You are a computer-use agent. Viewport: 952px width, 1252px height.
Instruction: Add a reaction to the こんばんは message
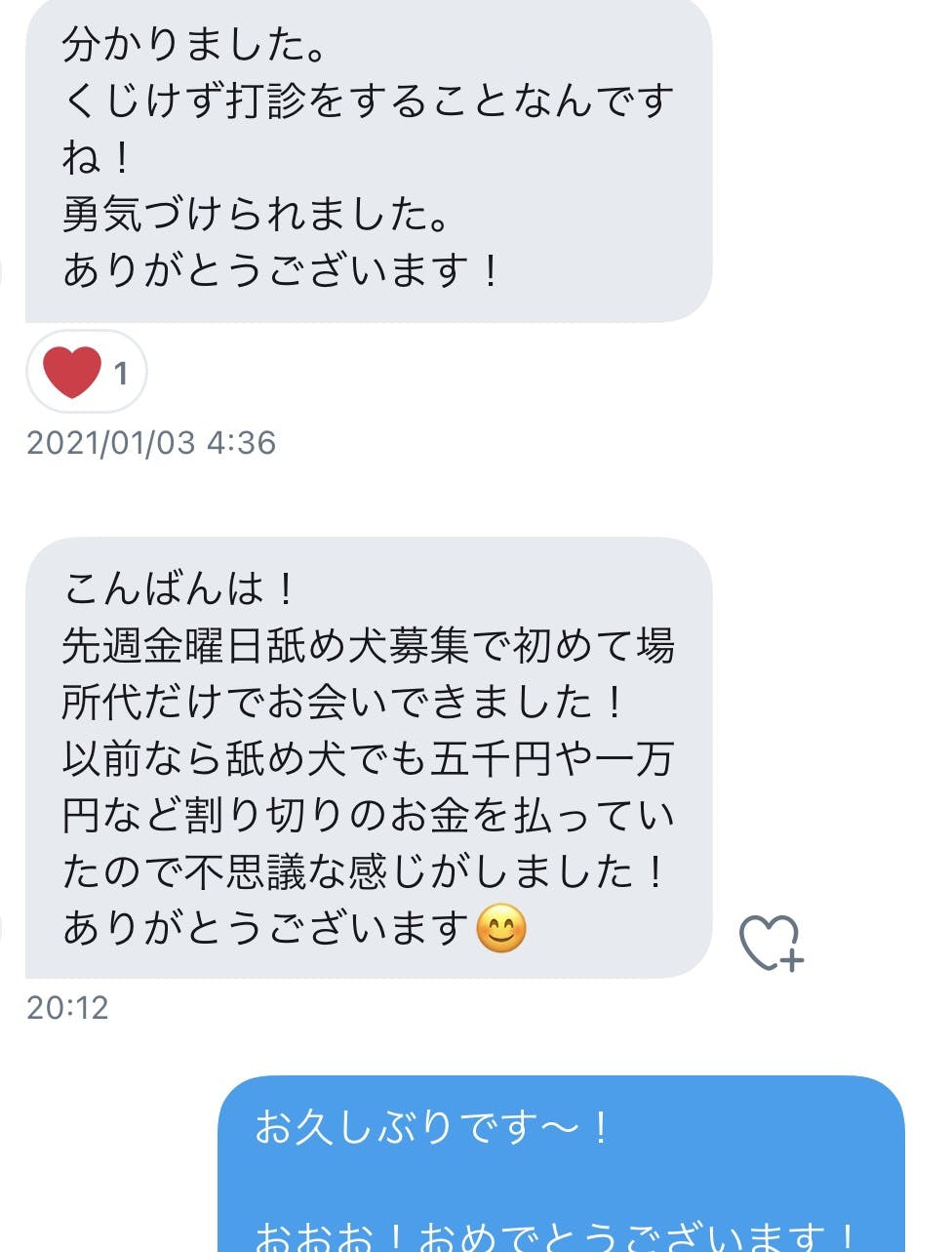770,943
